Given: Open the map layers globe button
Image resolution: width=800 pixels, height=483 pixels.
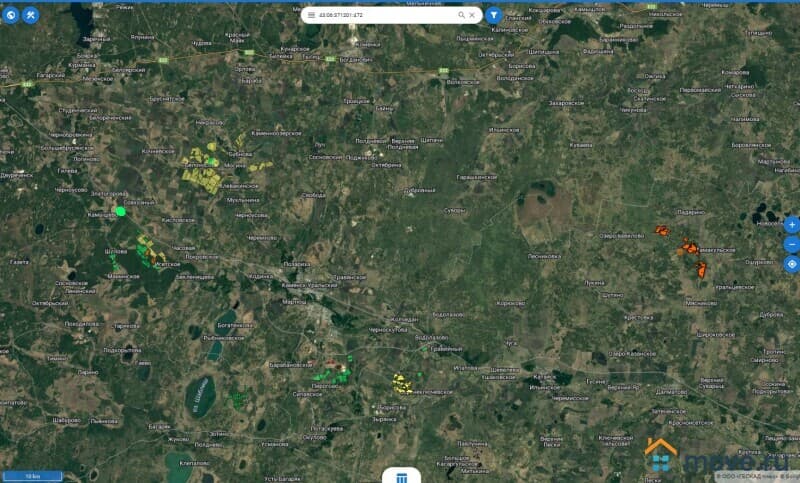Looking at the screenshot, I should [11, 15].
